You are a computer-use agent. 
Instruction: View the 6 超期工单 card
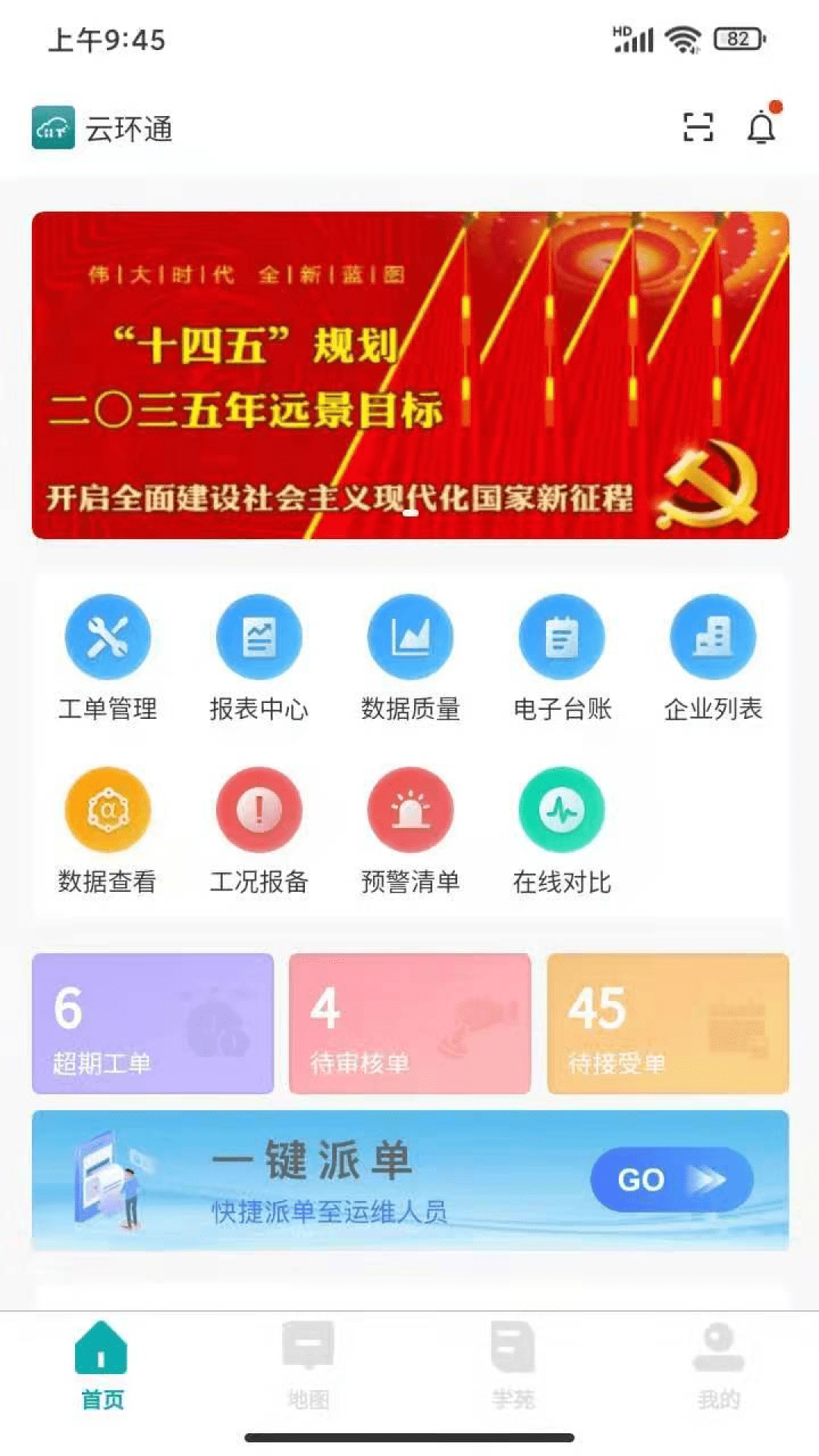pos(152,1023)
